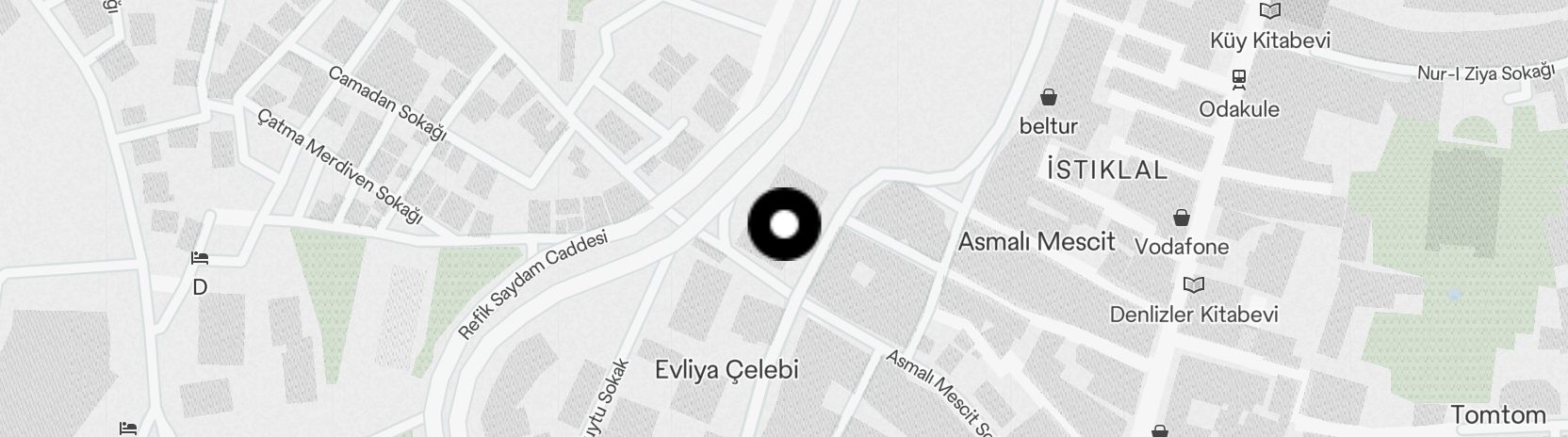
Task: Open the Küy Kitabevi bookstore marker
Action: pyautogui.click(x=1270, y=11)
